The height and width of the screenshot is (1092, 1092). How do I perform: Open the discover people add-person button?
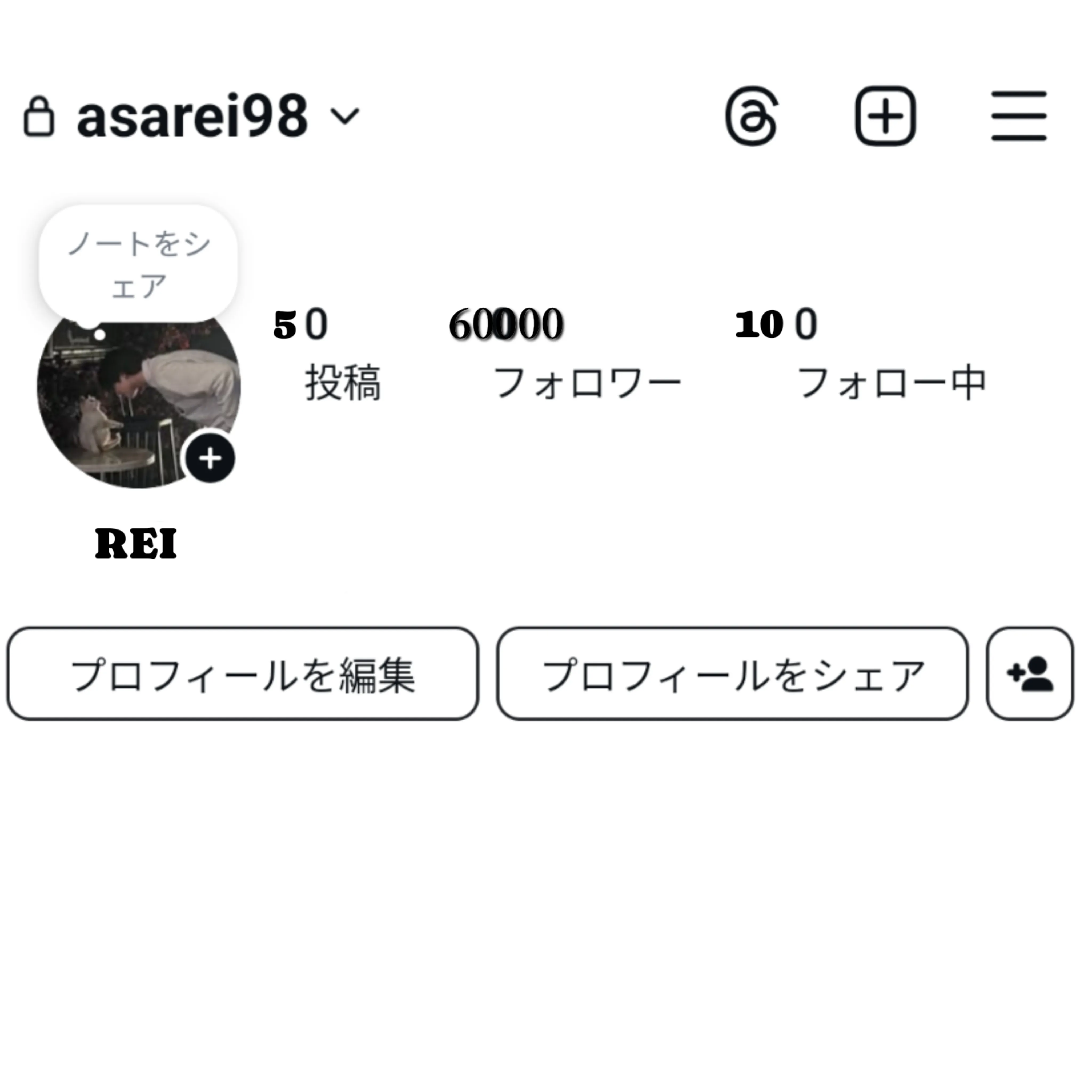click(x=1029, y=674)
